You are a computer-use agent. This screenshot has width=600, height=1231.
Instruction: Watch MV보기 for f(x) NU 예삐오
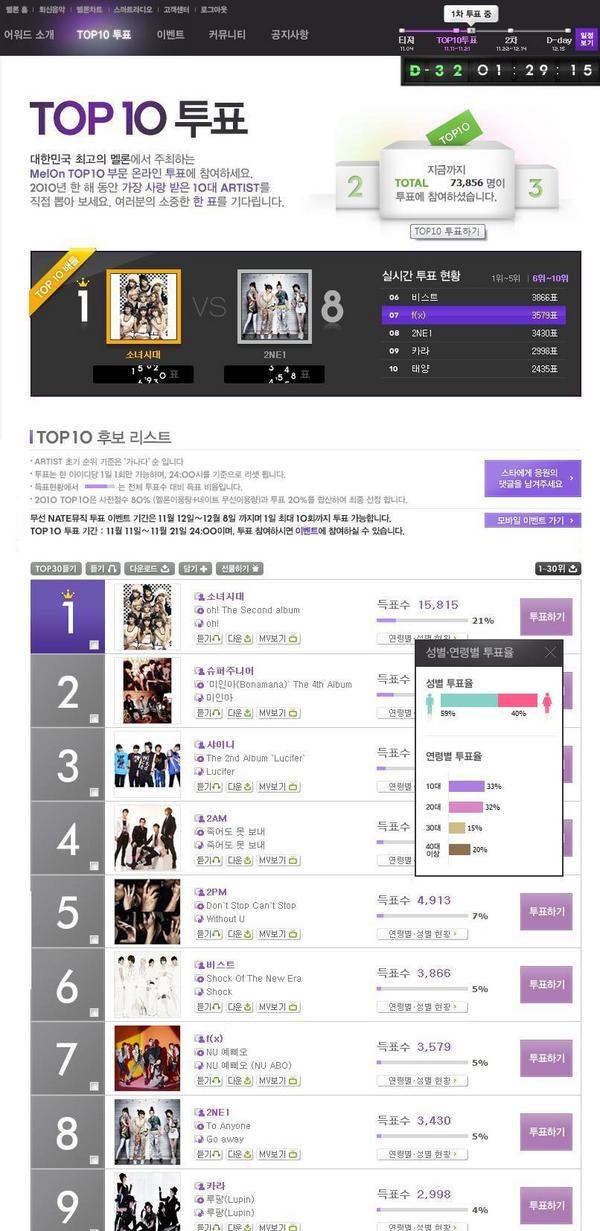tap(278, 1081)
